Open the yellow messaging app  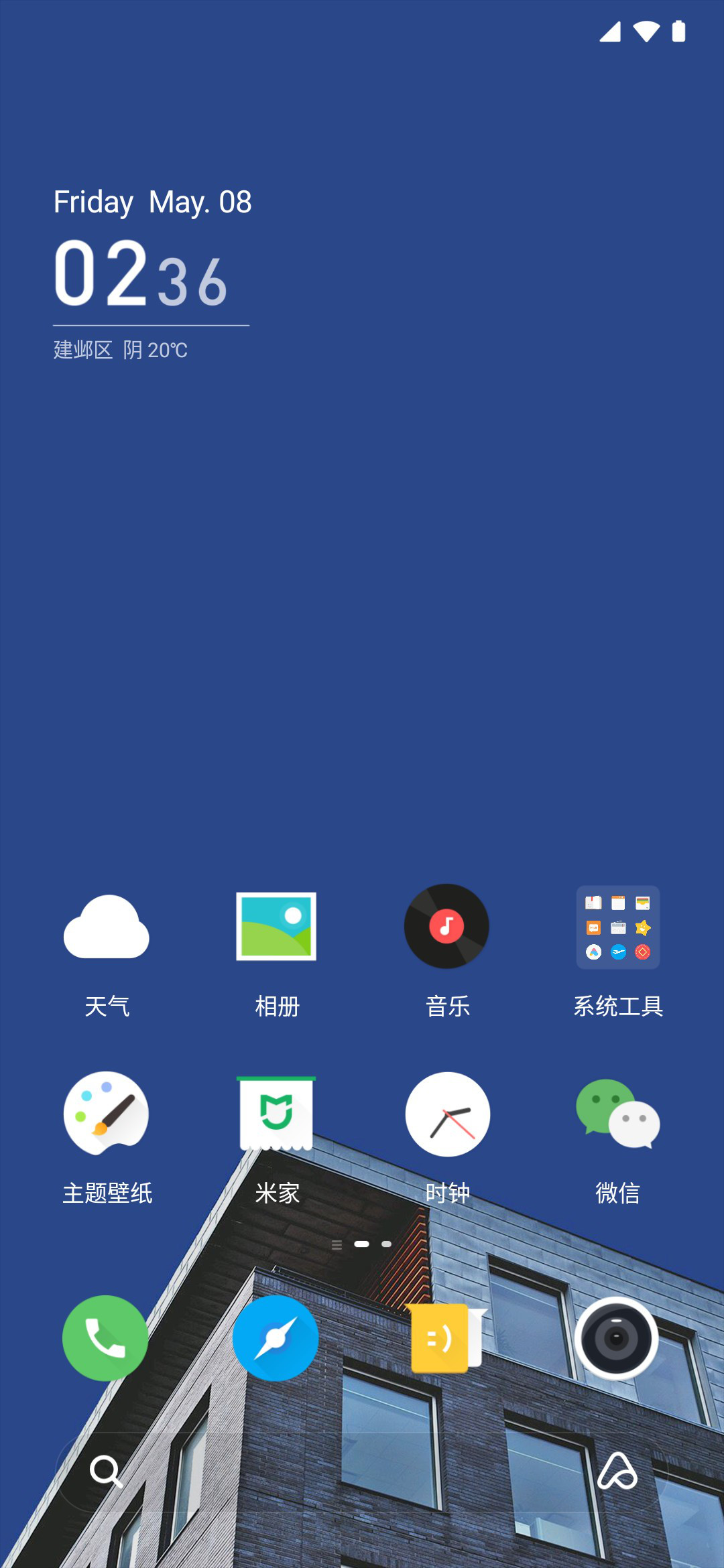(x=446, y=1338)
